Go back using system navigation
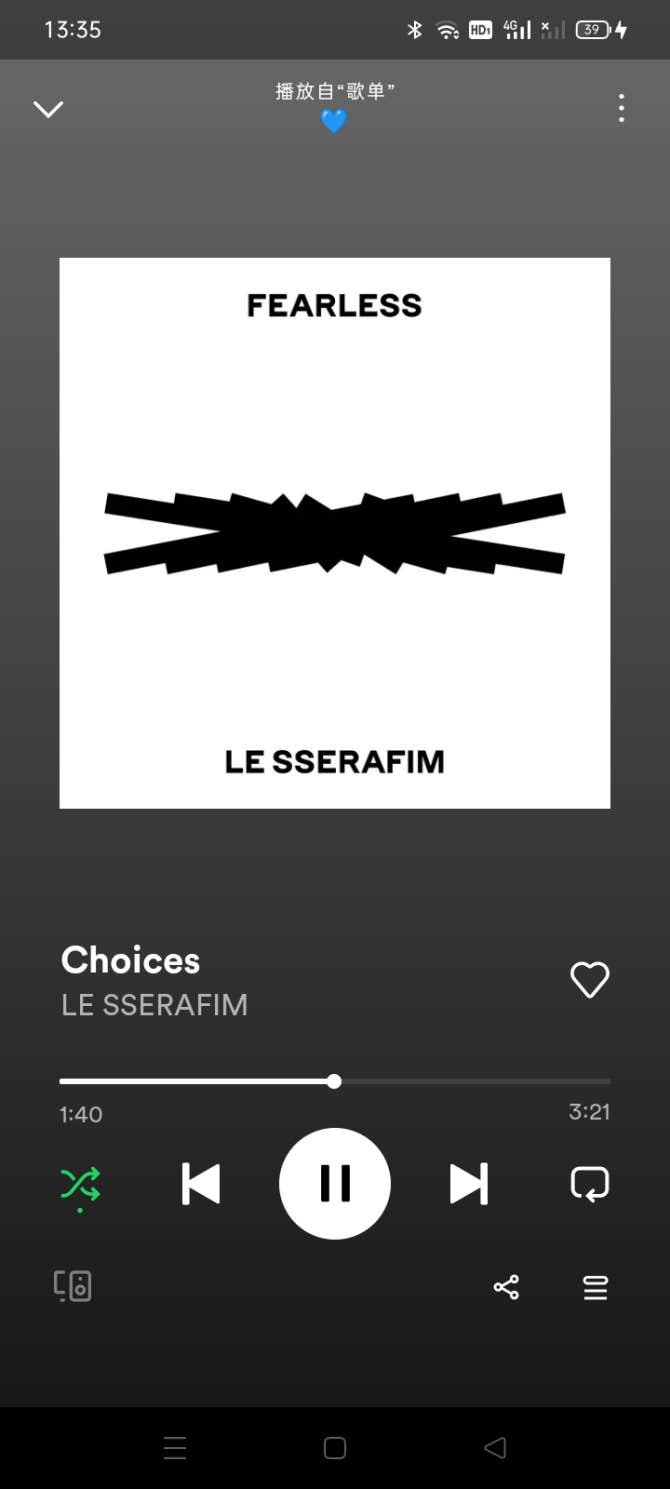Viewport: 670px width, 1489px height. [x=495, y=1447]
